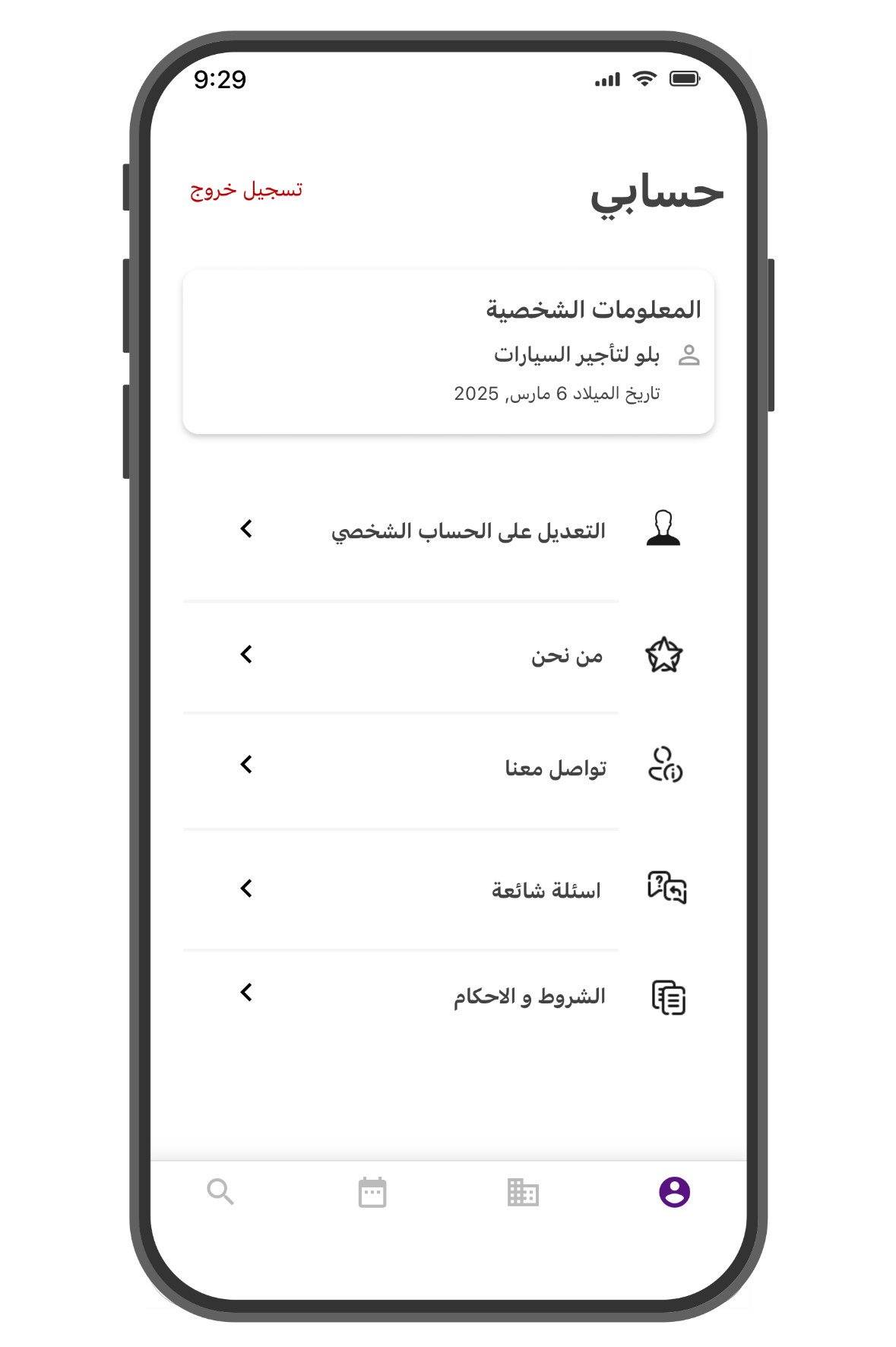Tap تسجيل خروج to log out
The width and height of the screenshot is (896, 1347).
(246, 189)
